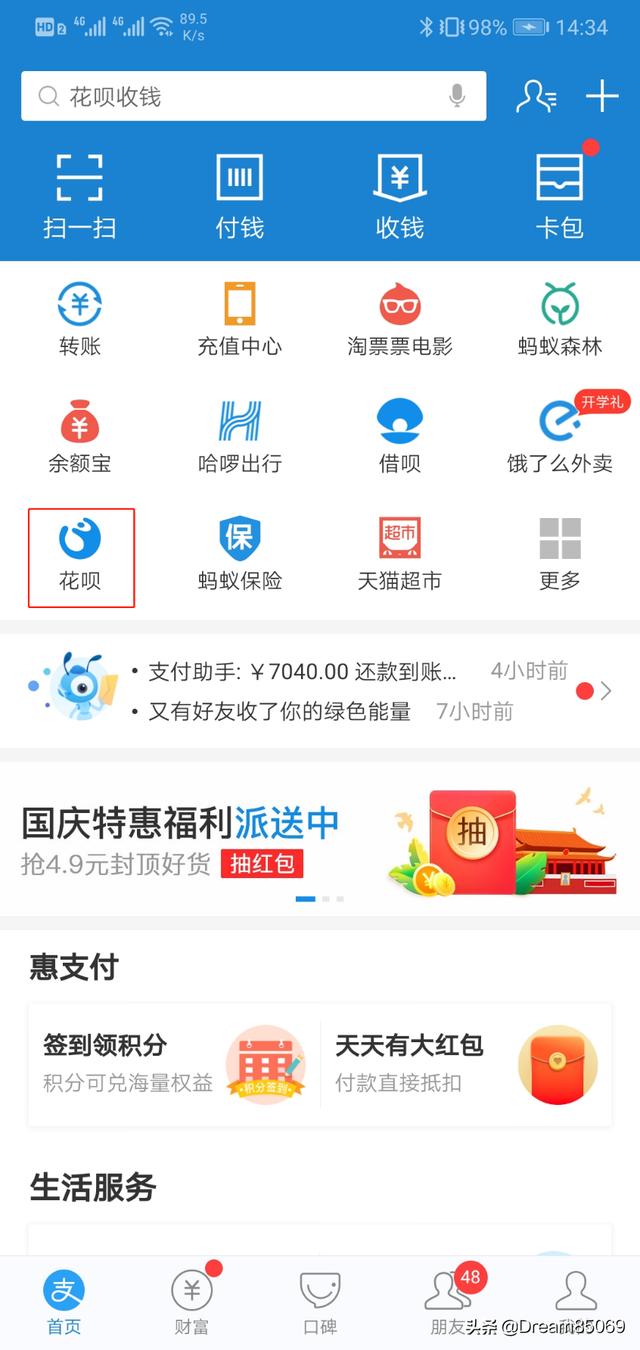640x1350 pixels.
Task: Switch to the 财富 tab
Action: (x=192, y=1302)
